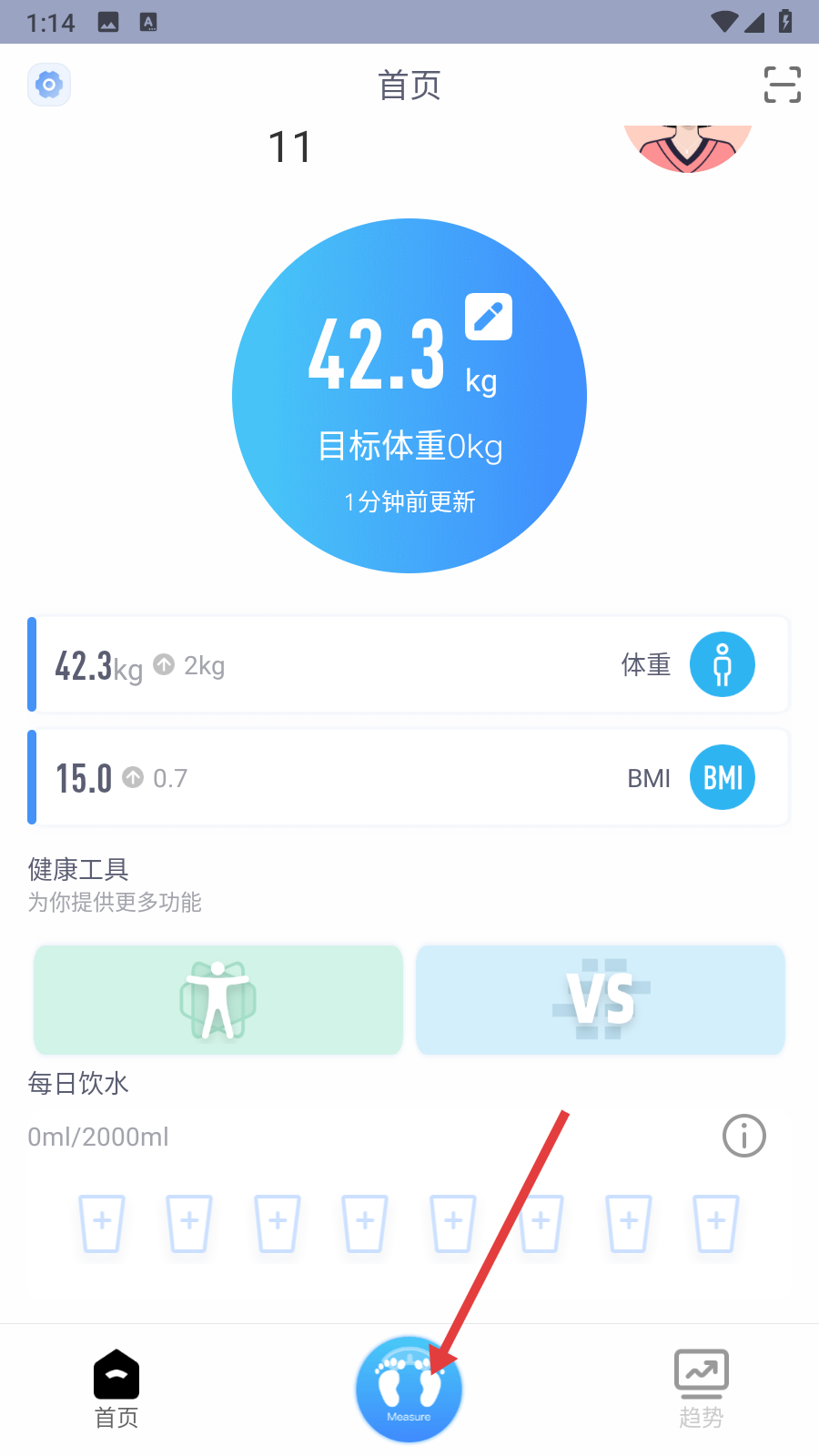Edit weight with the pencil icon
819x1456 pixels.
(489, 317)
